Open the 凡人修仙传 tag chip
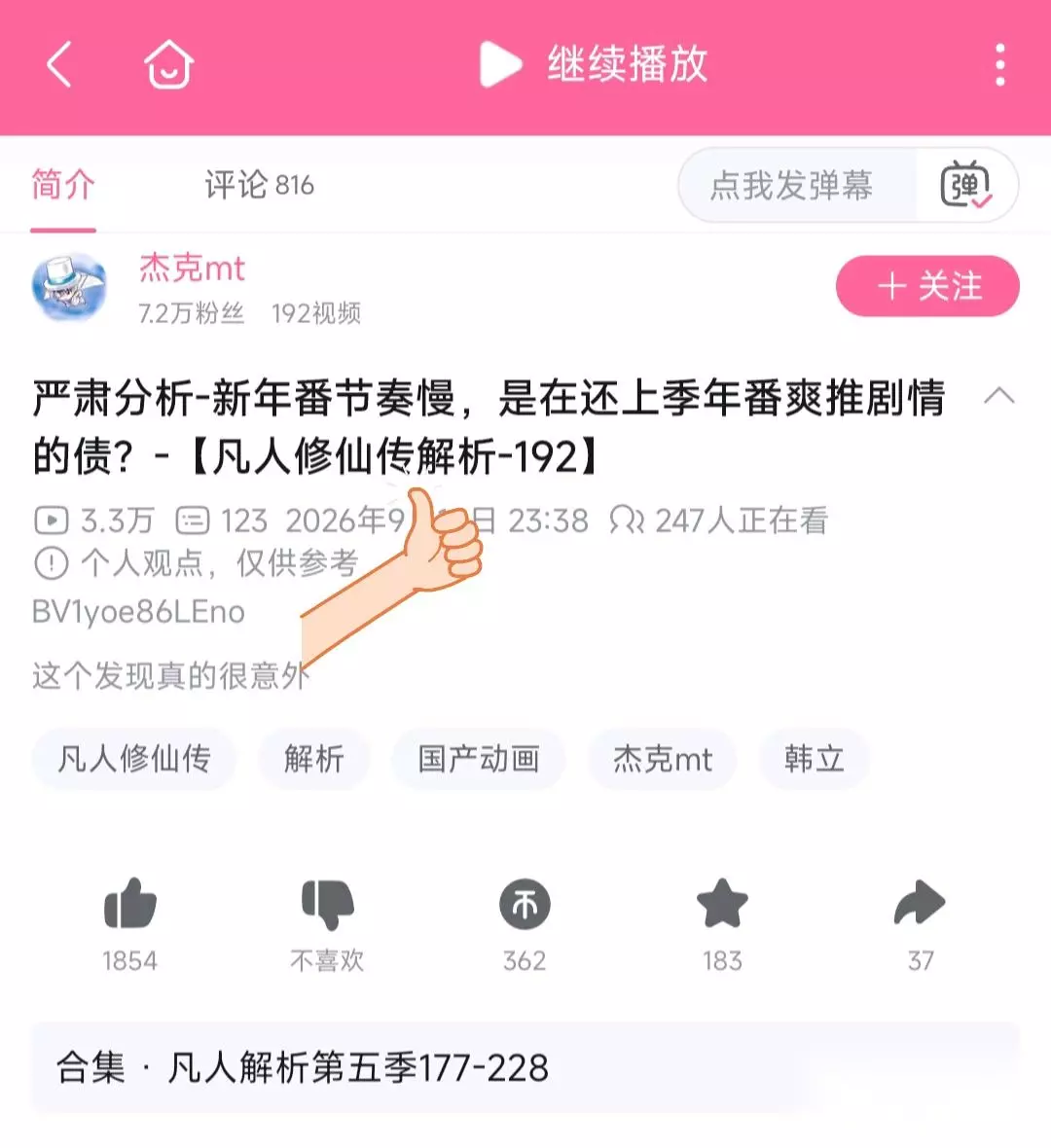1051x1148 pixels. coord(134,759)
